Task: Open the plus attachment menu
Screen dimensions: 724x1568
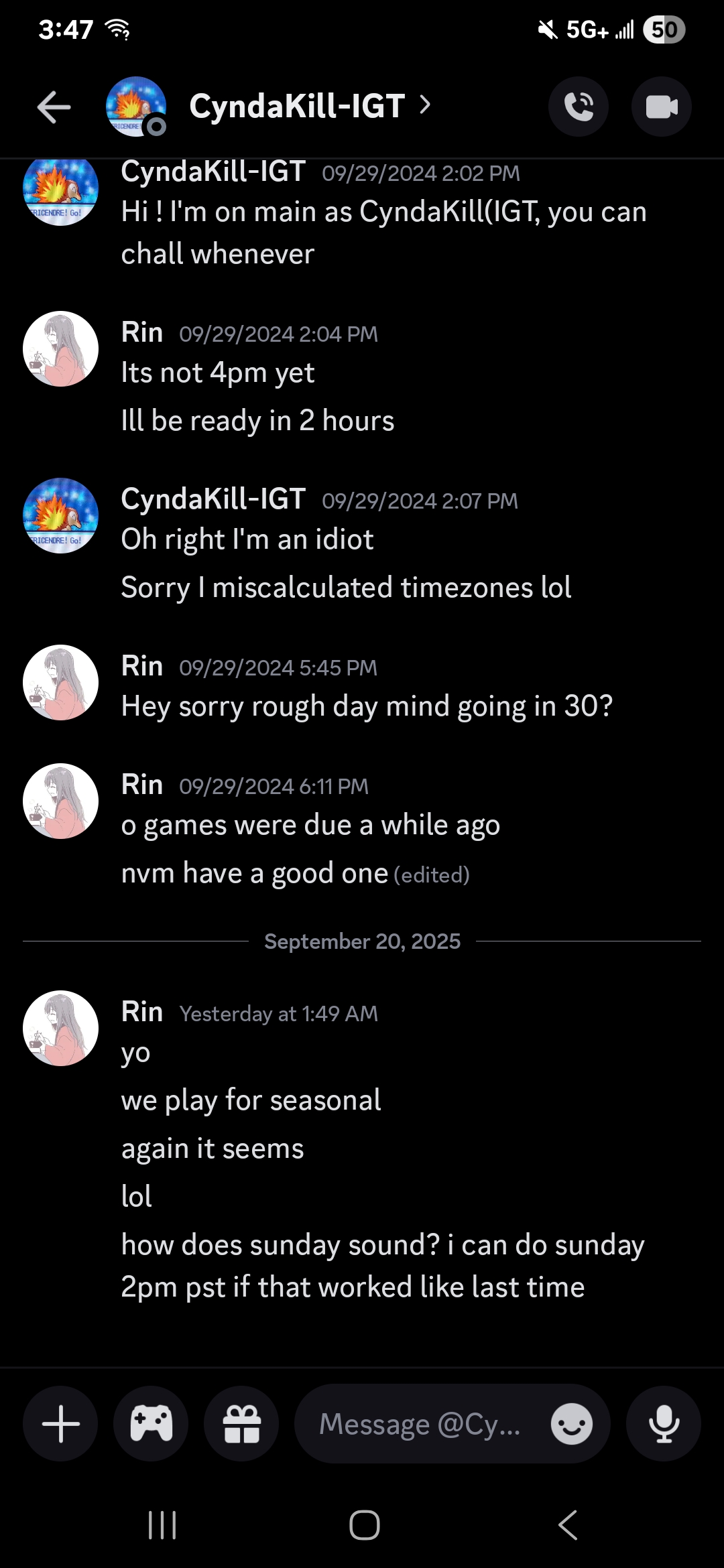Action: (x=60, y=1424)
